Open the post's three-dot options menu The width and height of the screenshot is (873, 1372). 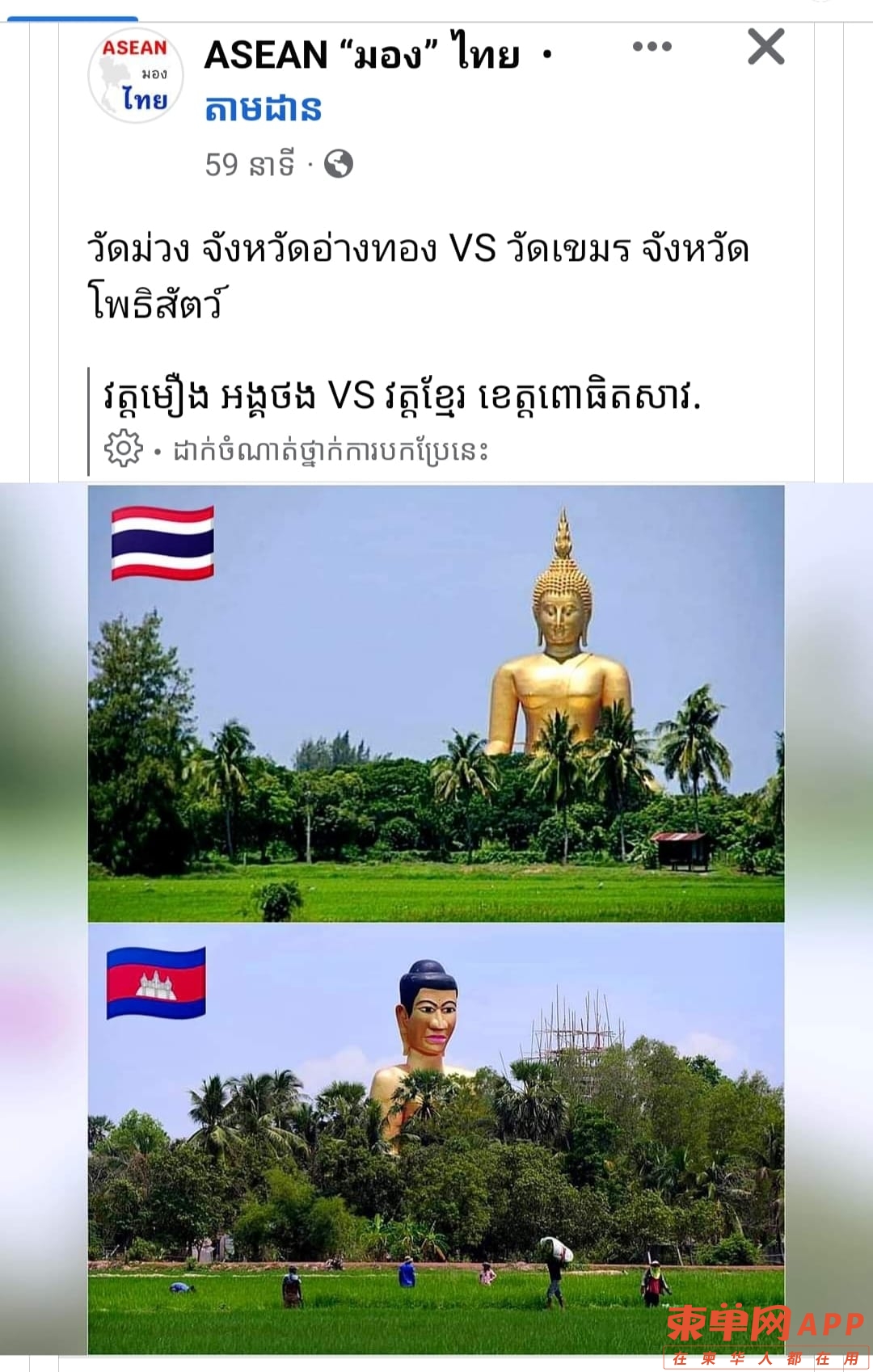tap(652, 47)
